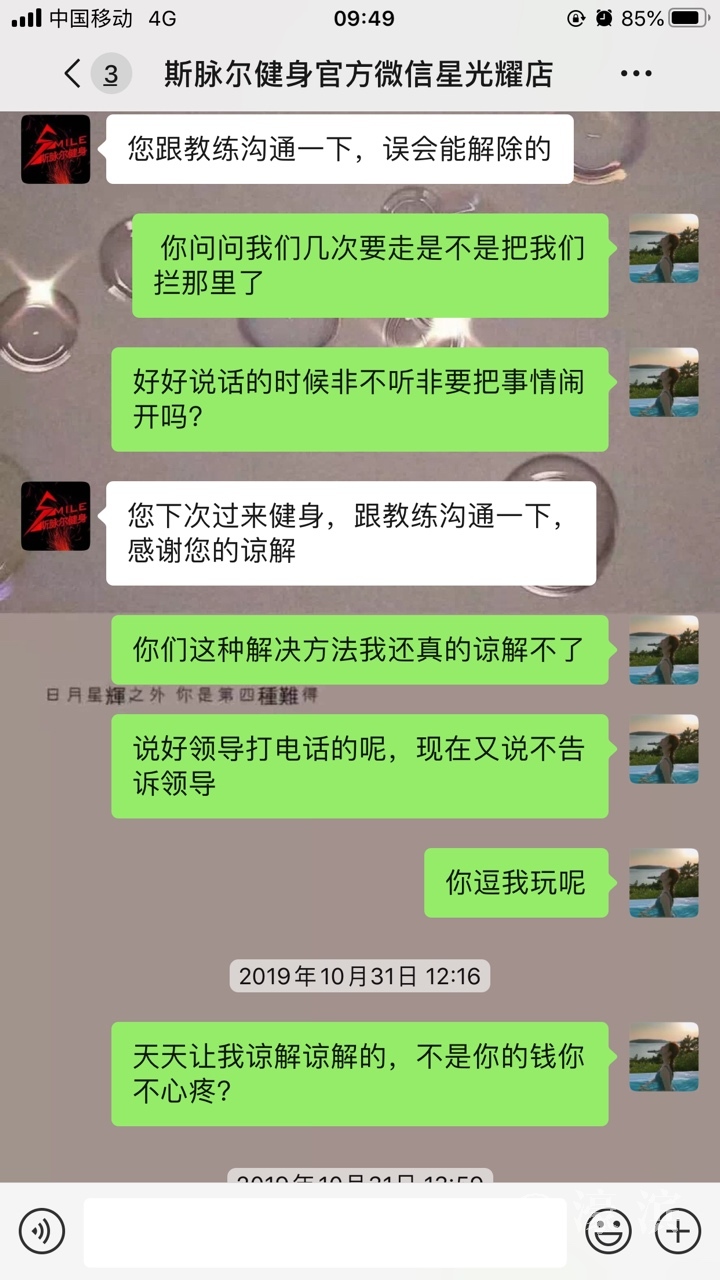Image resolution: width=720 pixels, height=1280 pixels.
Task: Open my avatar beside 你逗我玩呢
Action: (x=664, y=883)
